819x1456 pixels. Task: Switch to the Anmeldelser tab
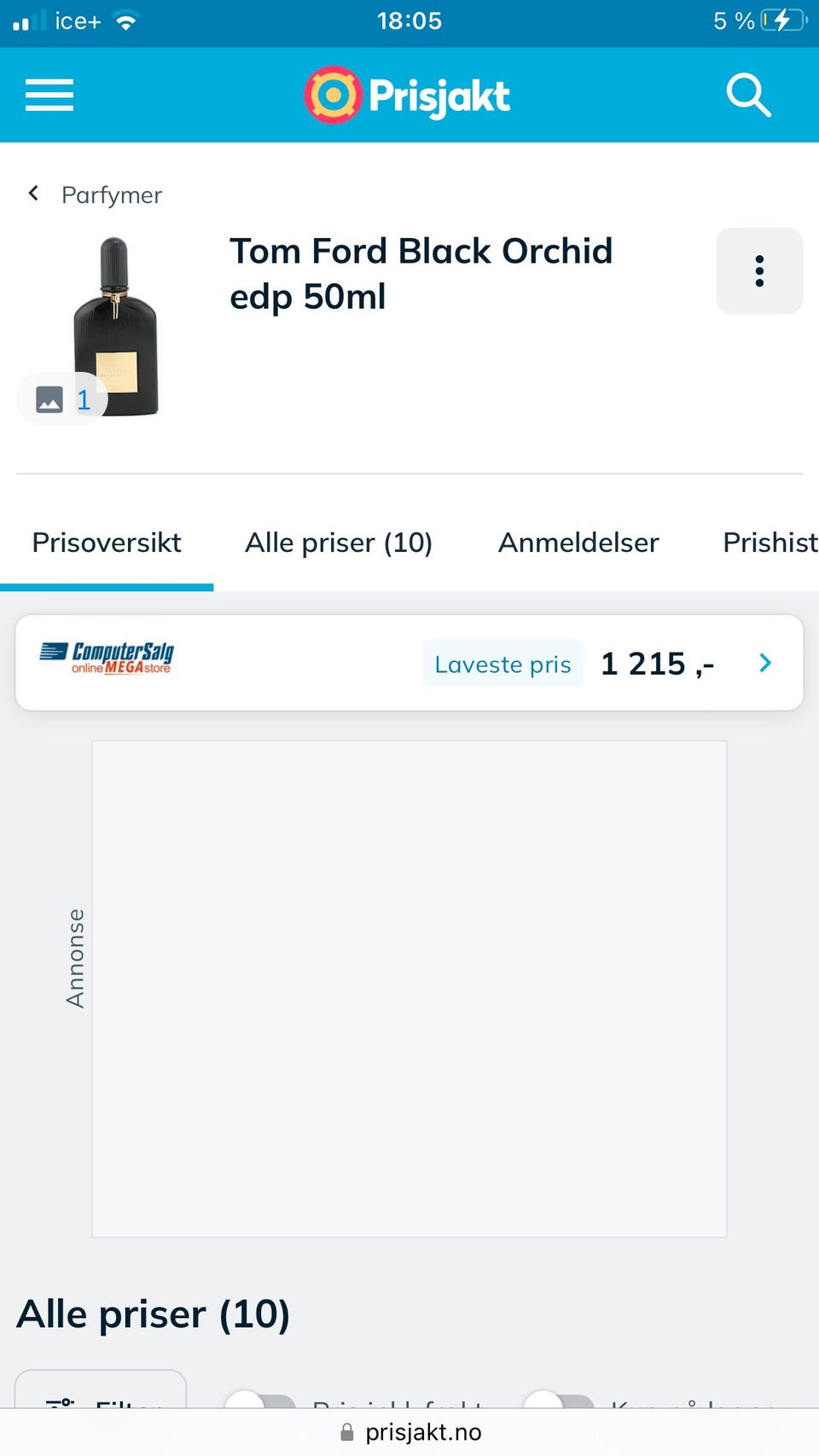(578, 542)
